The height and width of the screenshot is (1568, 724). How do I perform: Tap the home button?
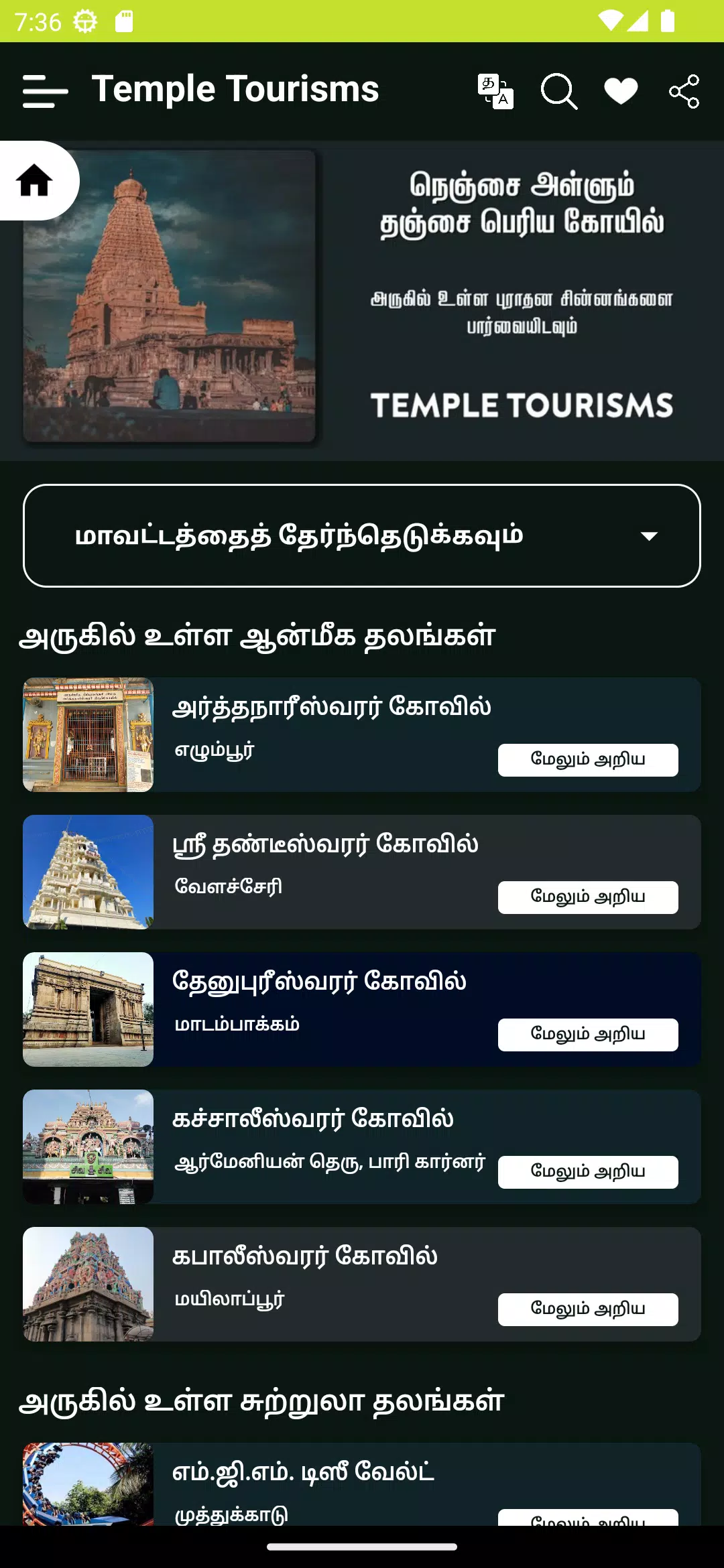pyautogui.click(x=35, y=180)
